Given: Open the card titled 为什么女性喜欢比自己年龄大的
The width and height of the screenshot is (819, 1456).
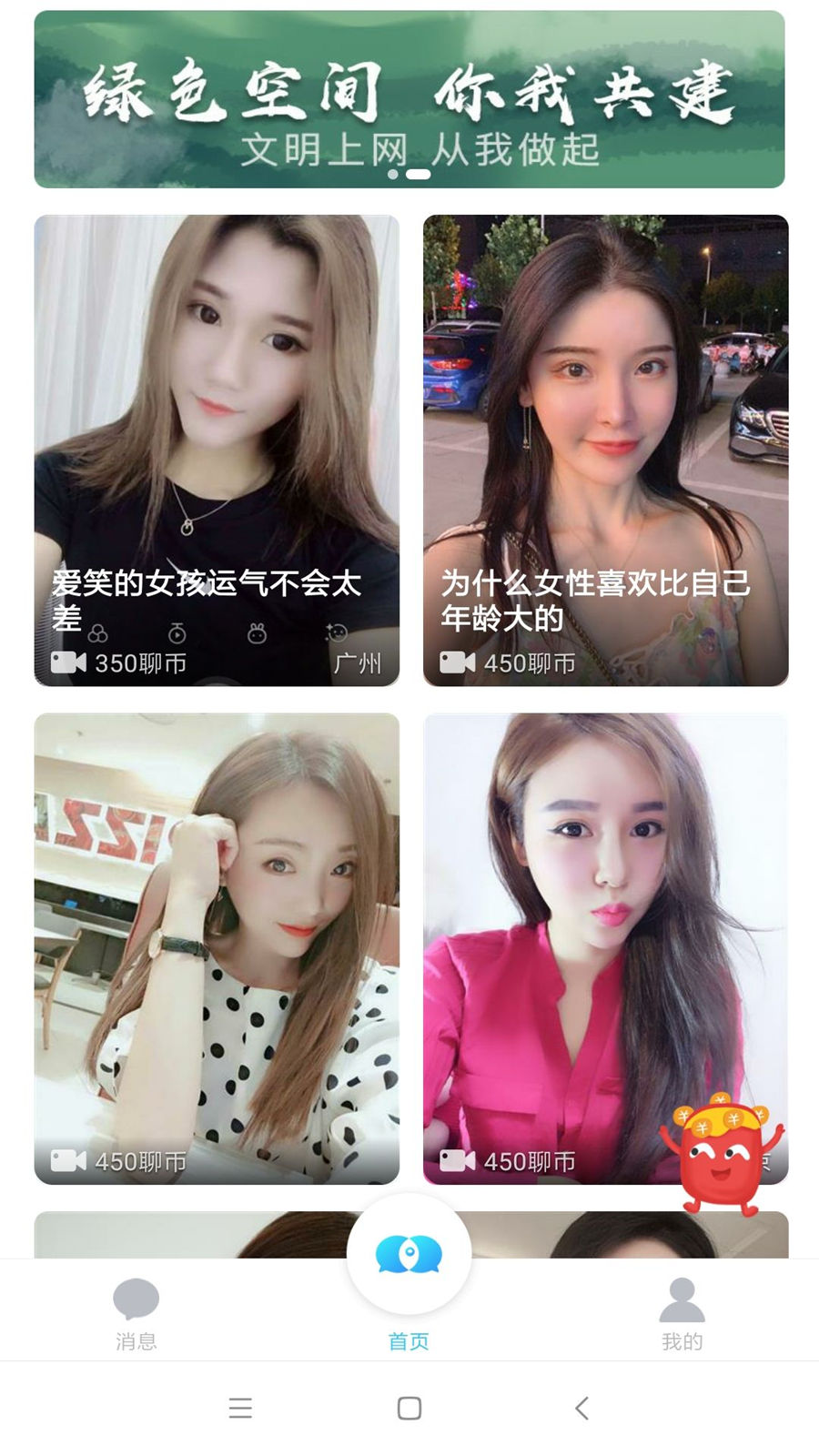Looking at the screenshot, I should [x=605, y=450].
